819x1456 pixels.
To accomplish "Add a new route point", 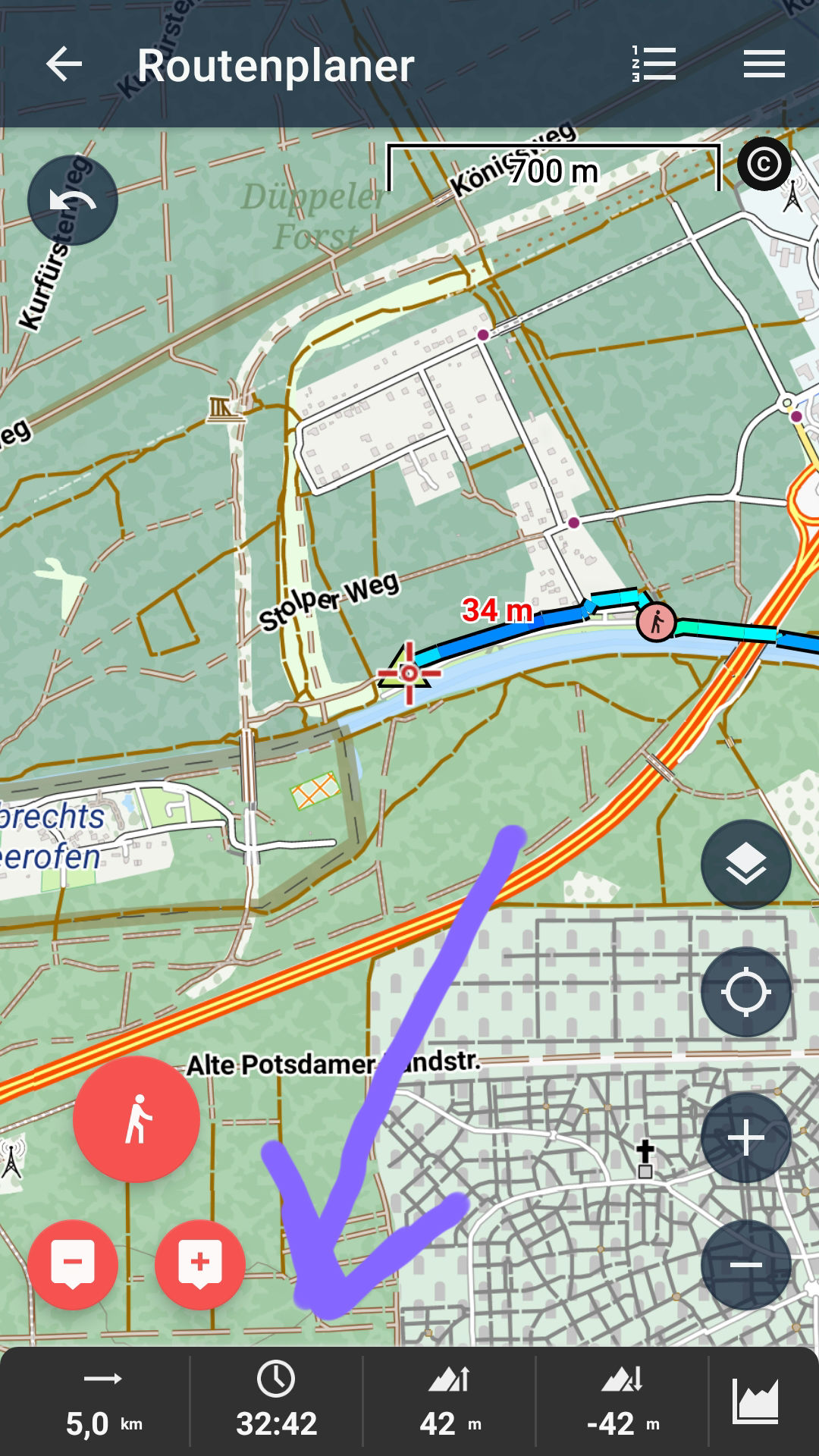I will tap(200, 1265).
